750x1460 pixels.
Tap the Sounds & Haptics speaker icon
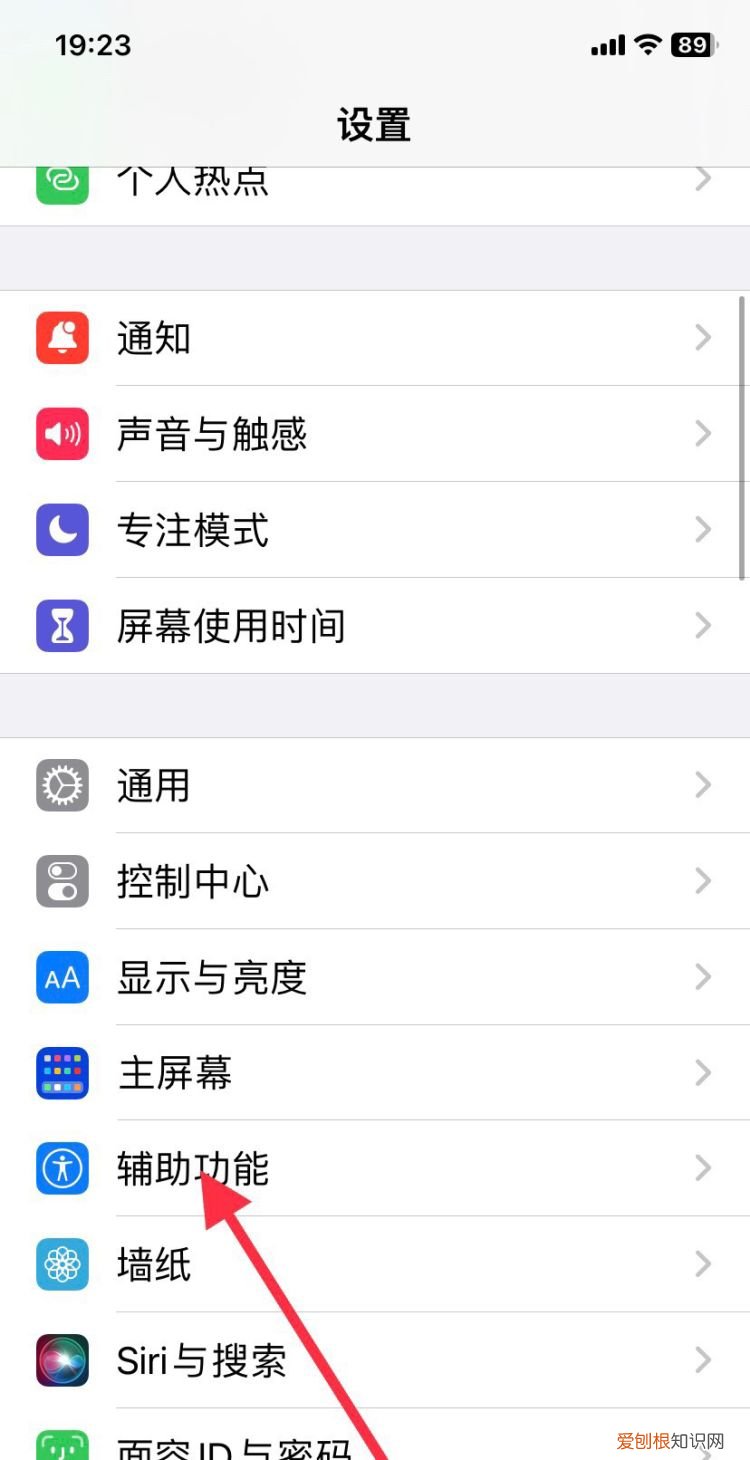62,434
